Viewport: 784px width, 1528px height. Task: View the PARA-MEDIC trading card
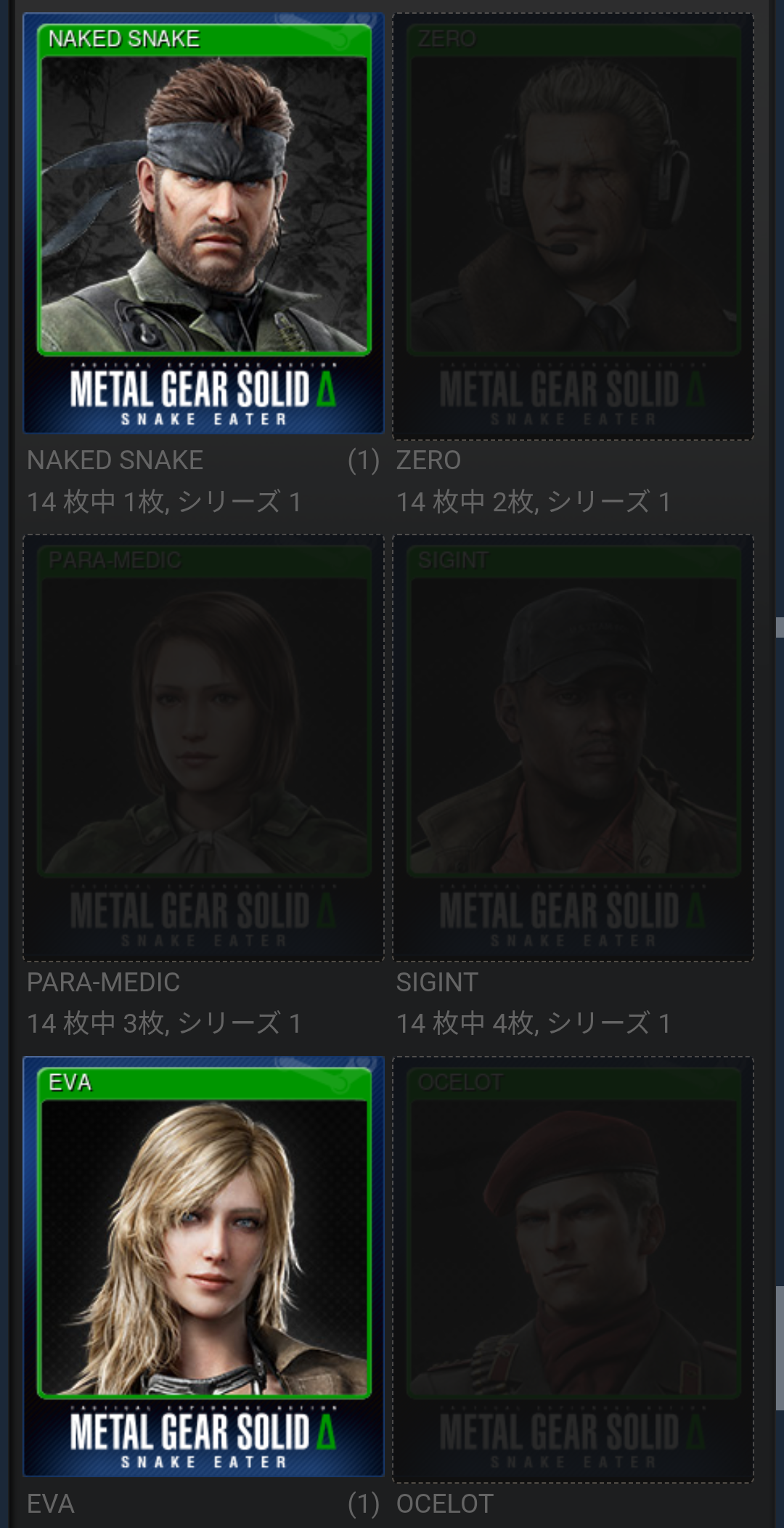click(203, 748)
